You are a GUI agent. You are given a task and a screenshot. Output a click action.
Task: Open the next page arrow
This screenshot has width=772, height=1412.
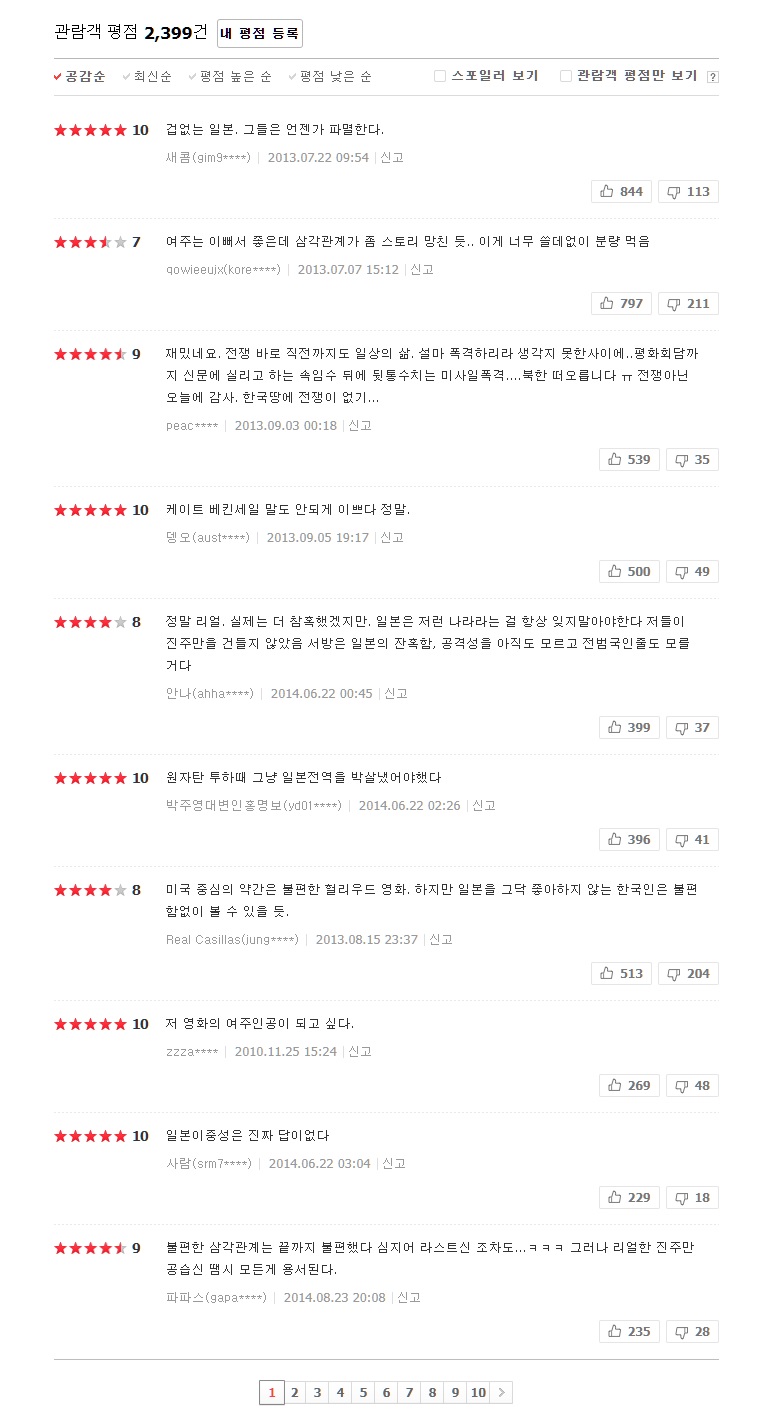502,1392
